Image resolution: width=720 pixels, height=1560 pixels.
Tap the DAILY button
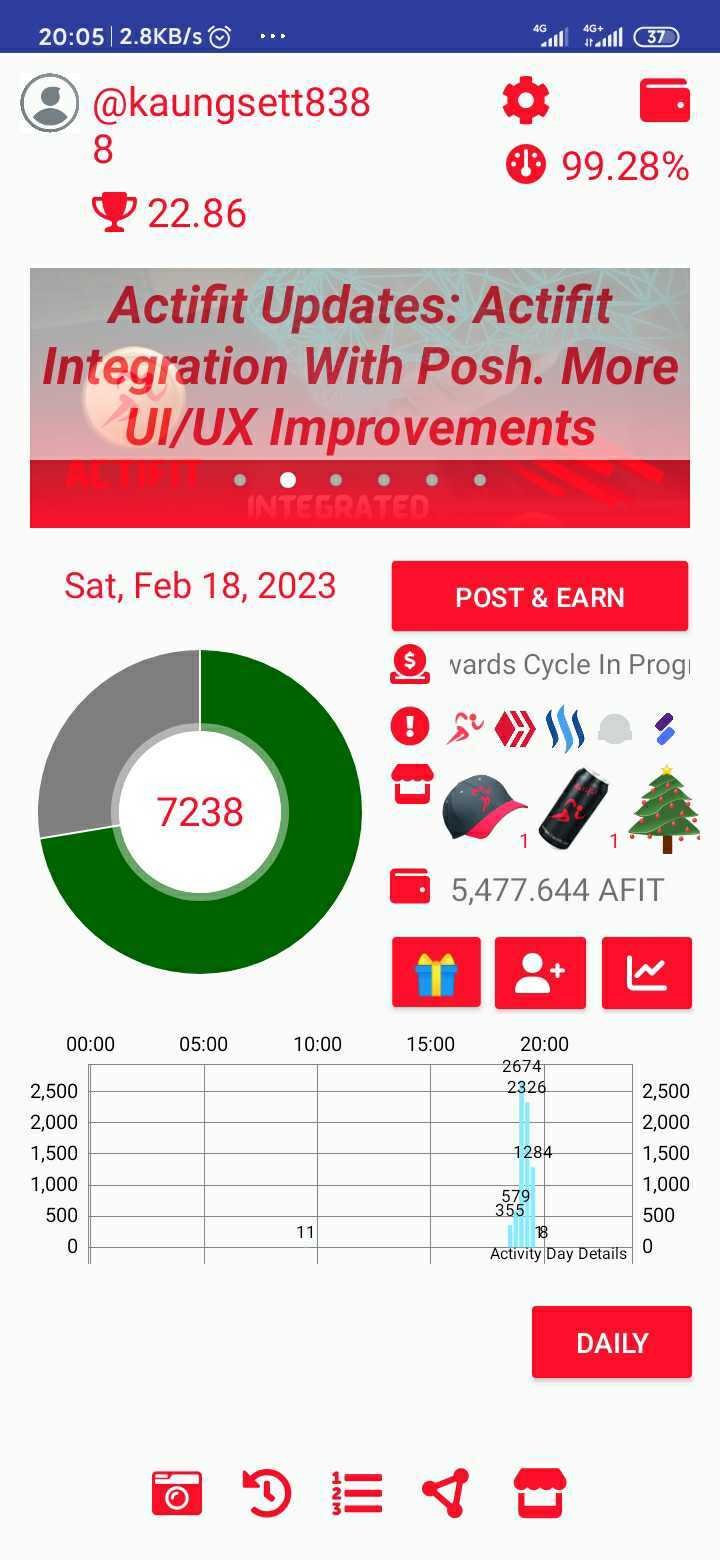pyautogui.click(x=612, y=1342)
